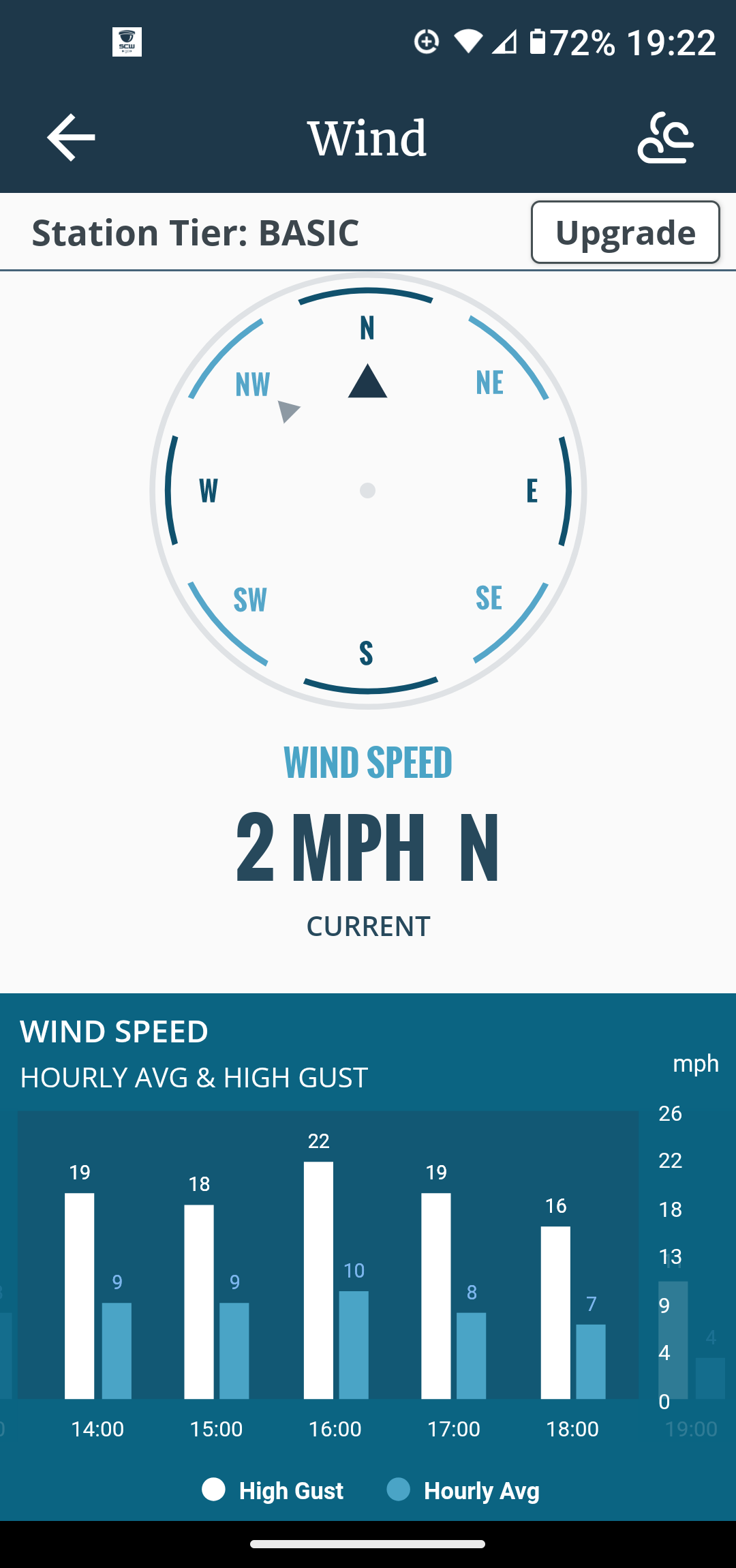Screen dimensions: 736x1568
Task: Tap the Upgrade station tier button
Action: click(x=625, y=232)
